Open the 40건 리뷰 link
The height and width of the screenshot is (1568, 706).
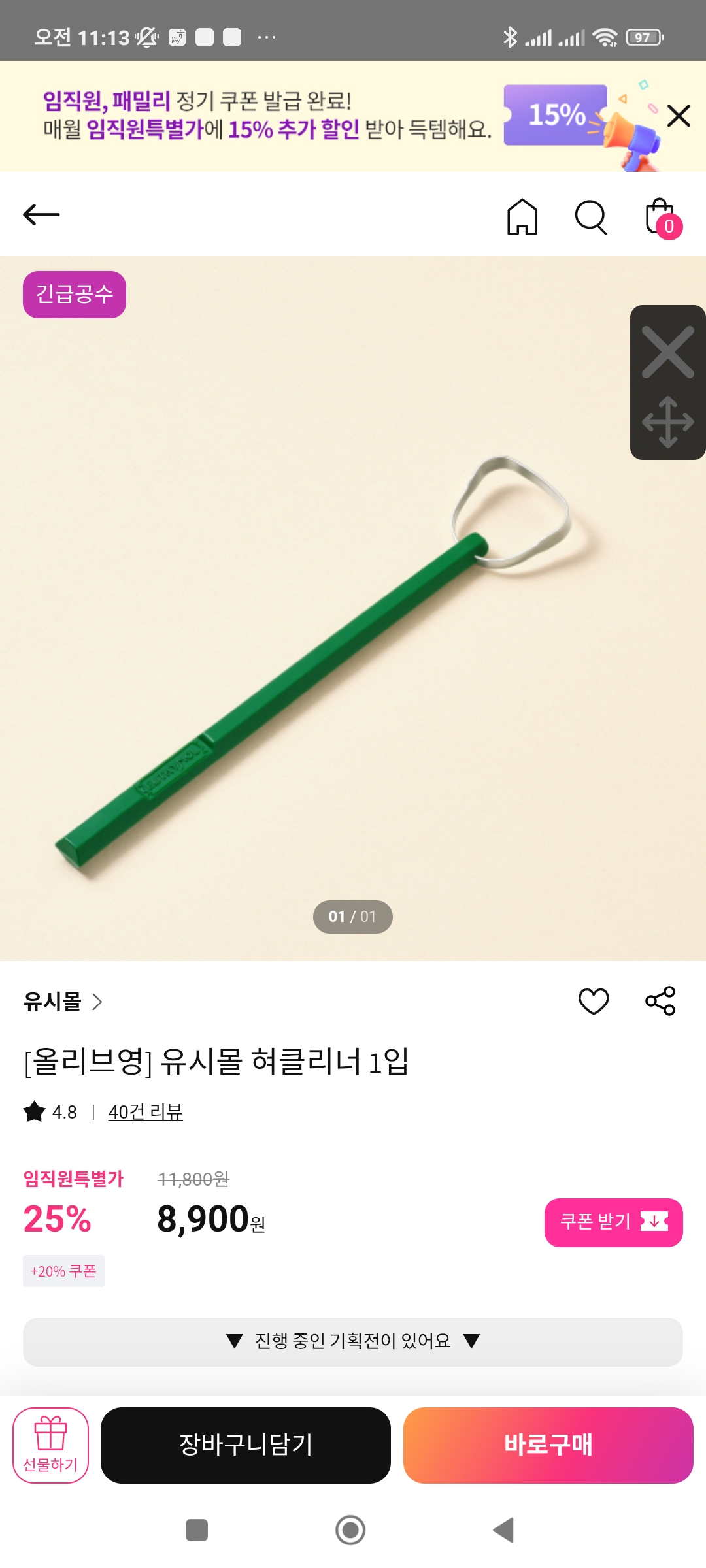pos(145,1111)
